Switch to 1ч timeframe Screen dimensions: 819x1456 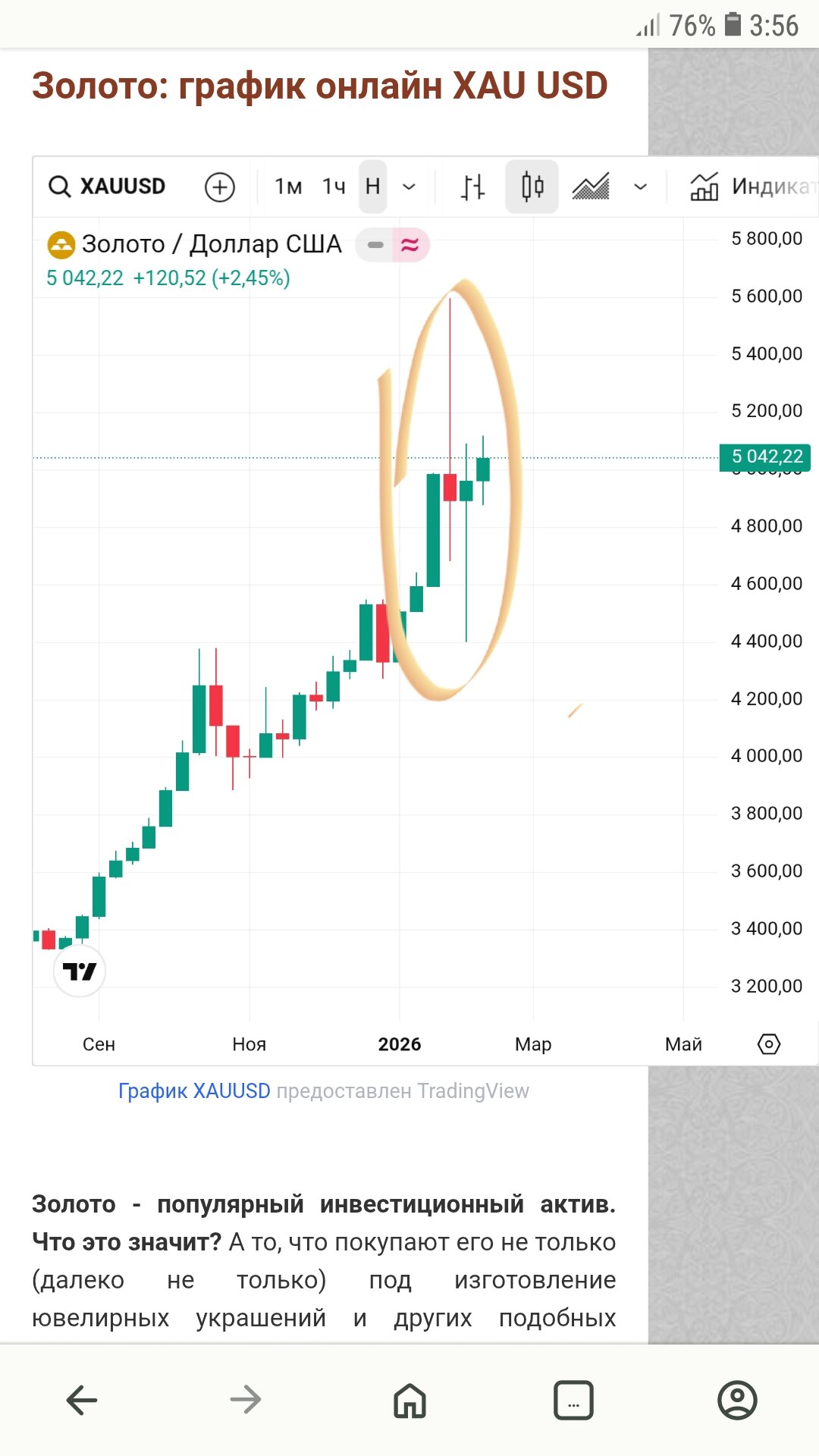tap(334, 187)
